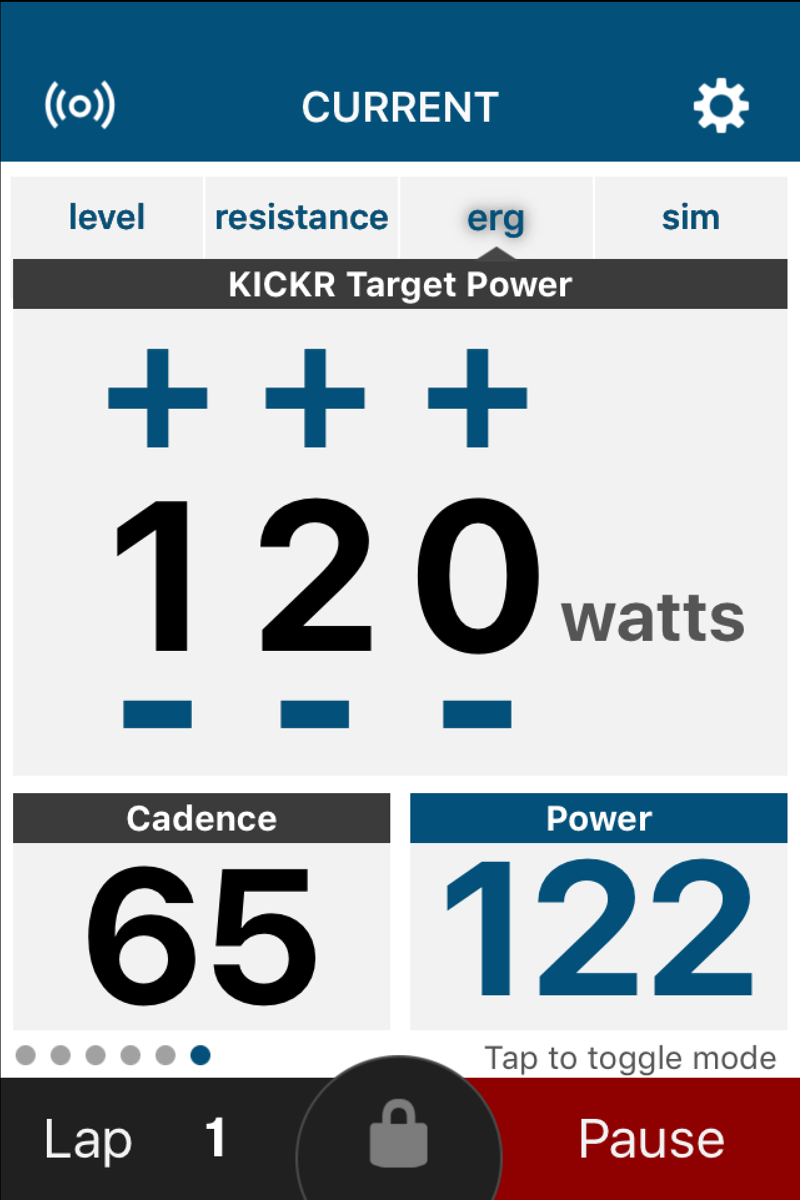Viewport: 800px width, 1200px height.
Task: Decrease the ones digit of target power
Action: click(x=477, y=714)
